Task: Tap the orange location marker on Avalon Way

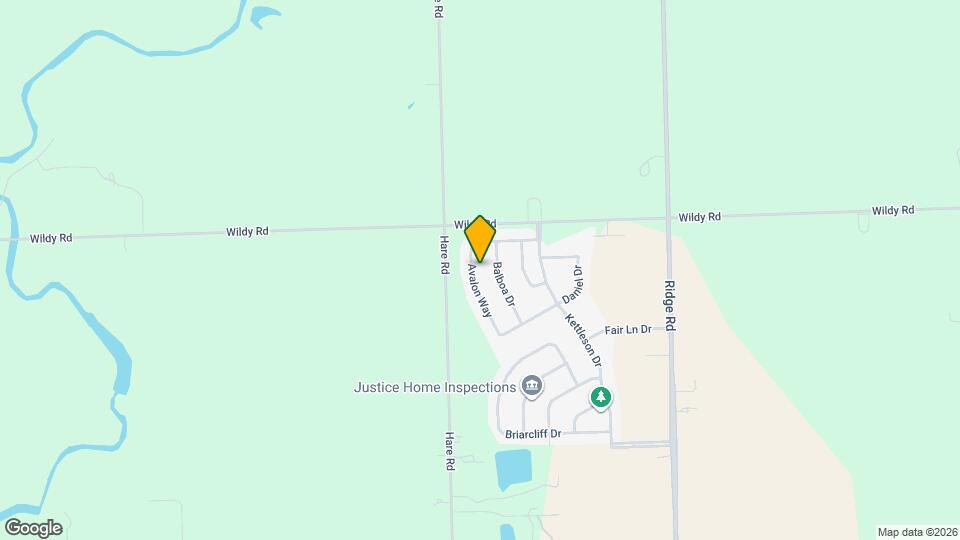Action: coord(480,239)
